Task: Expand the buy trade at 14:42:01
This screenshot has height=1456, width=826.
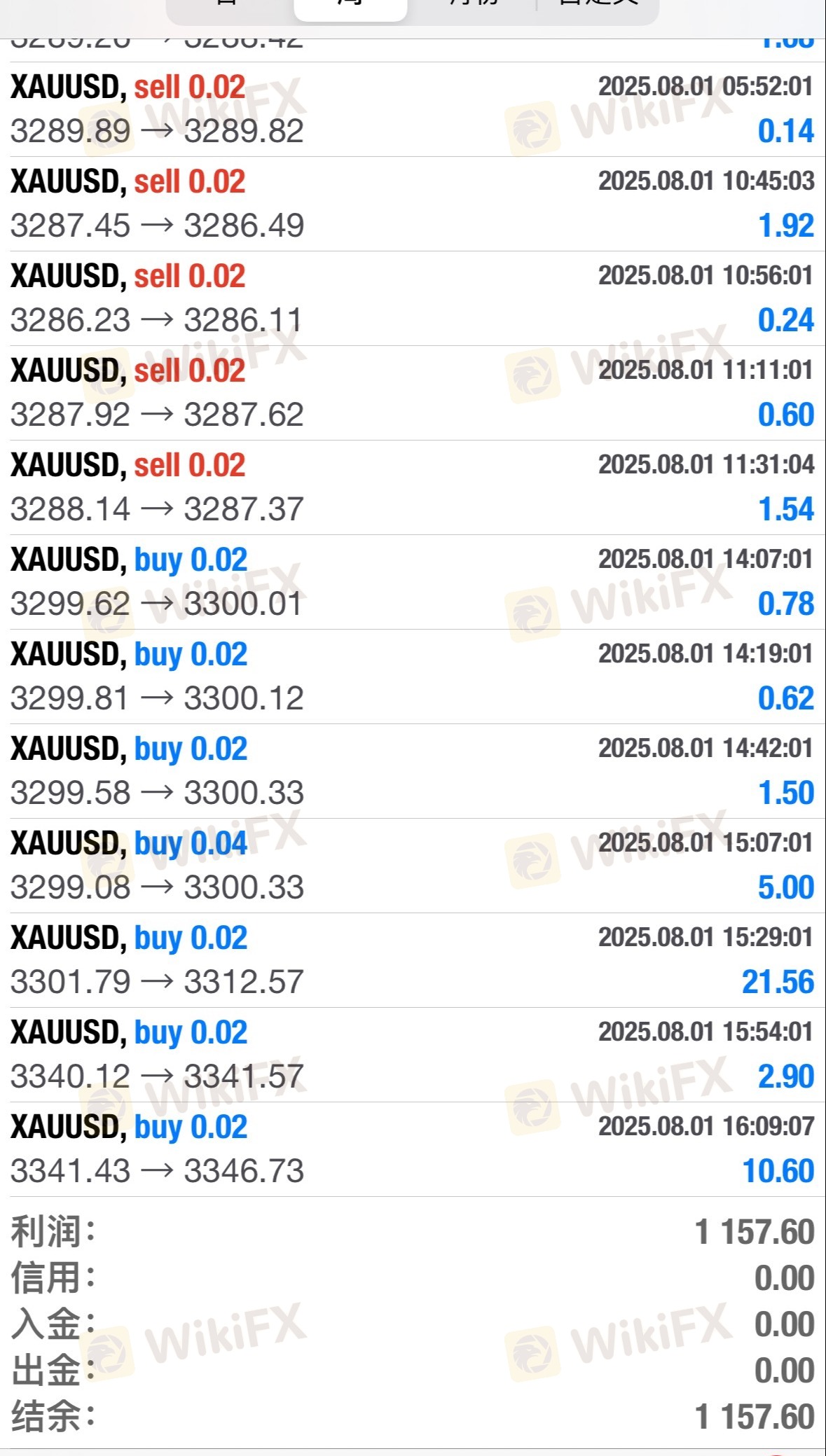Action: click(413, 771)
